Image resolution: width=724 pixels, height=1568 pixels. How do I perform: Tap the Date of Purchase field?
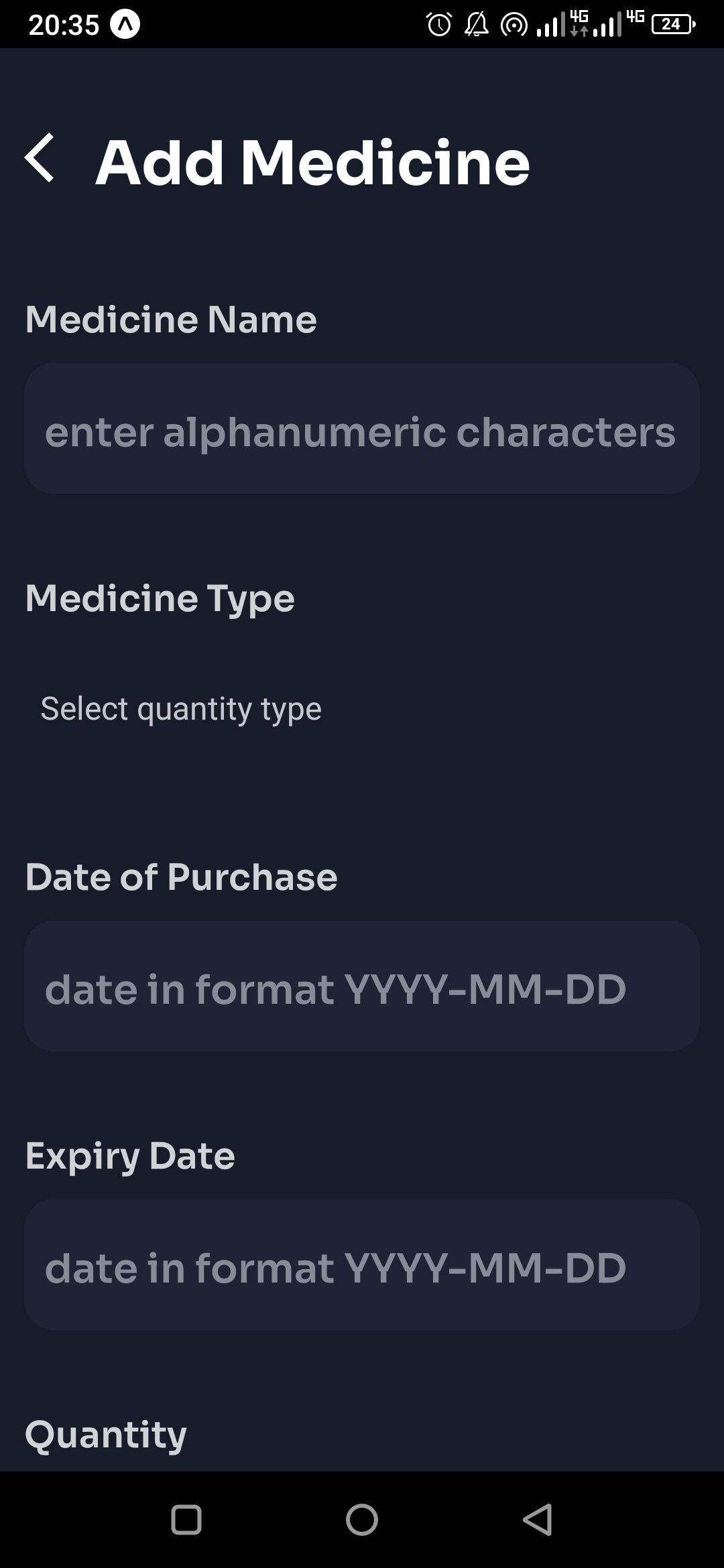(362, 986)
